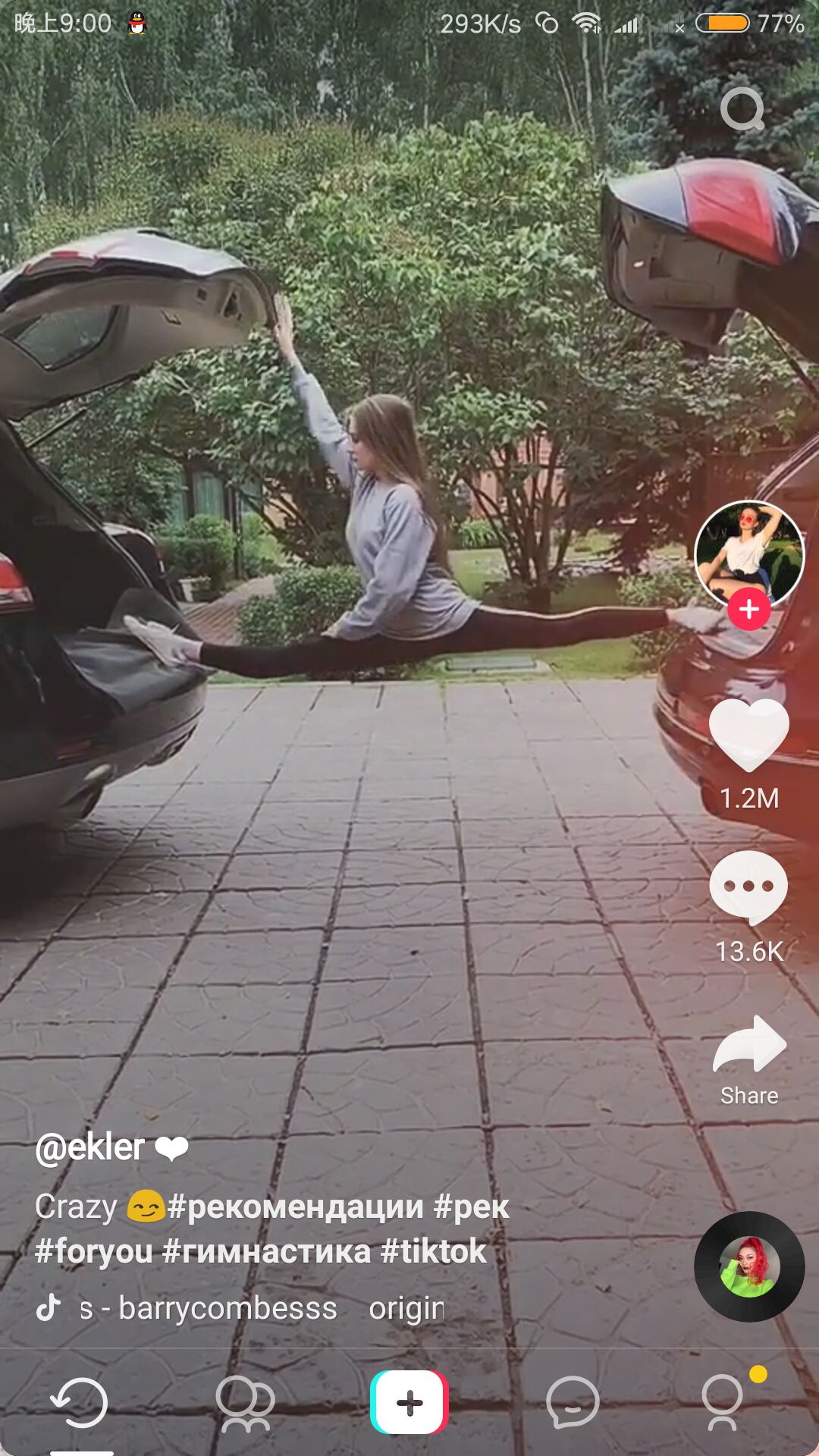This screenshot has height=1456, width=819.
Task: Open the #гимнастика hashtag
Action: 266,1251
